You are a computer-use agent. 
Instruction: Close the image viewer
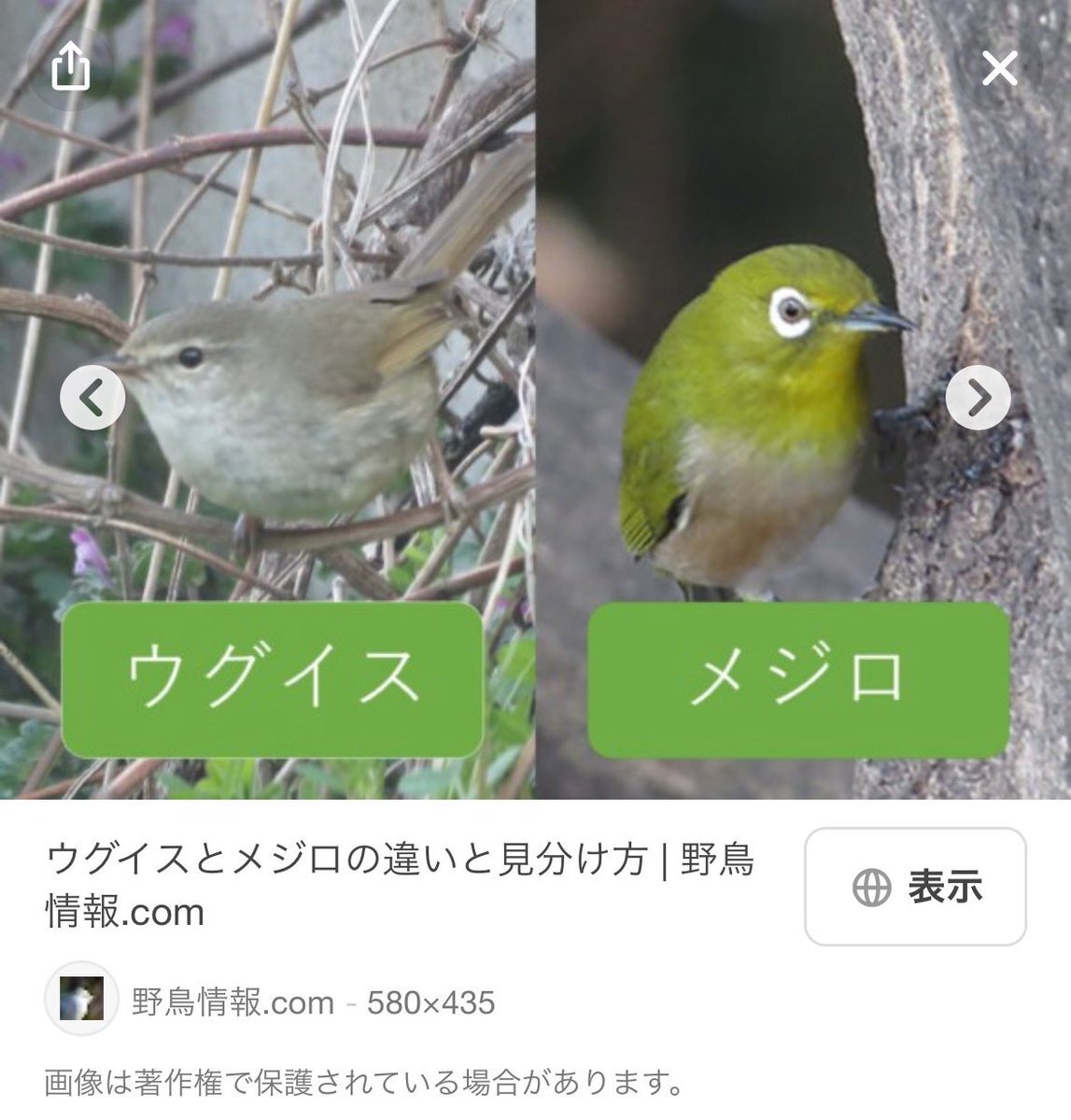(x=999, y=68)
